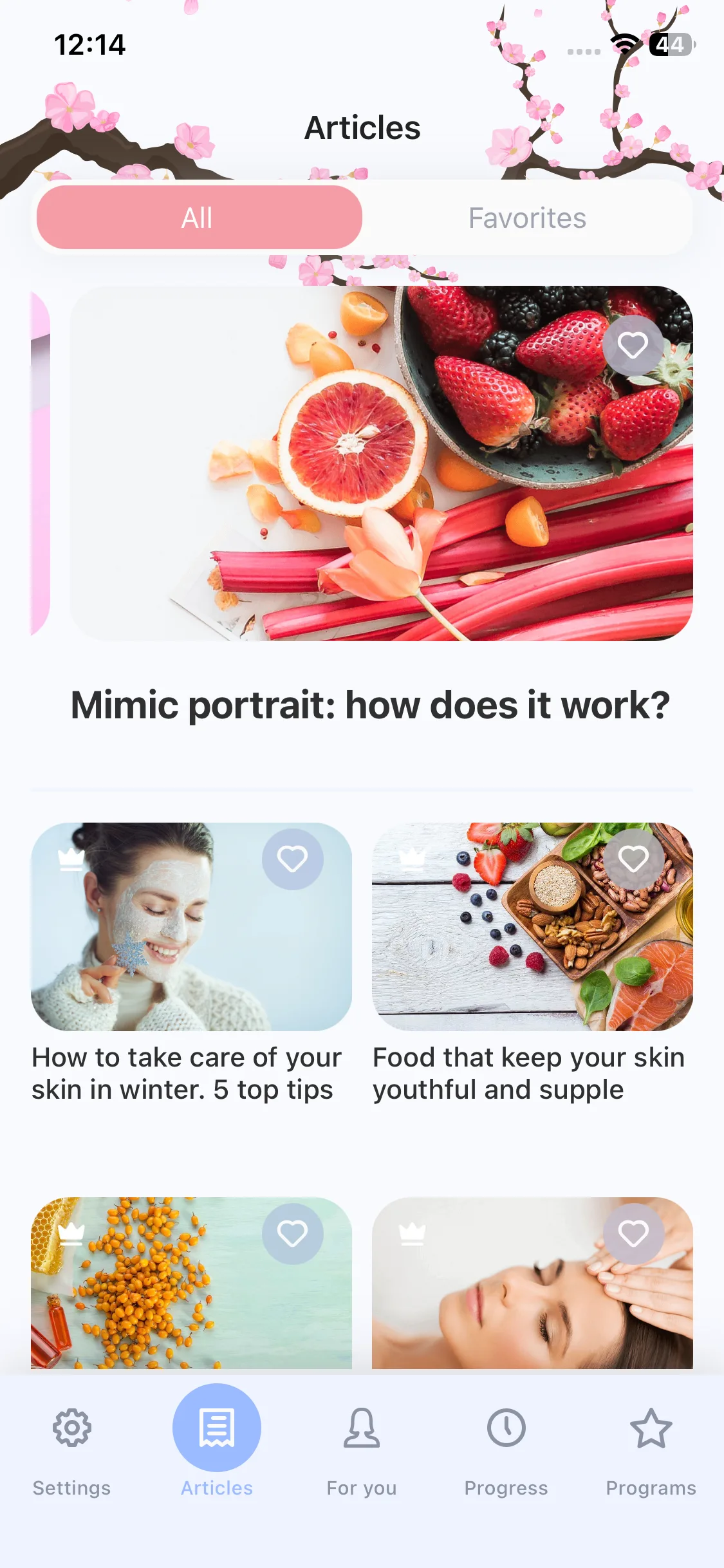724x1568 pixels.
Task: Favorite the Mimic portrait article
Action: [x=633, y=346]
